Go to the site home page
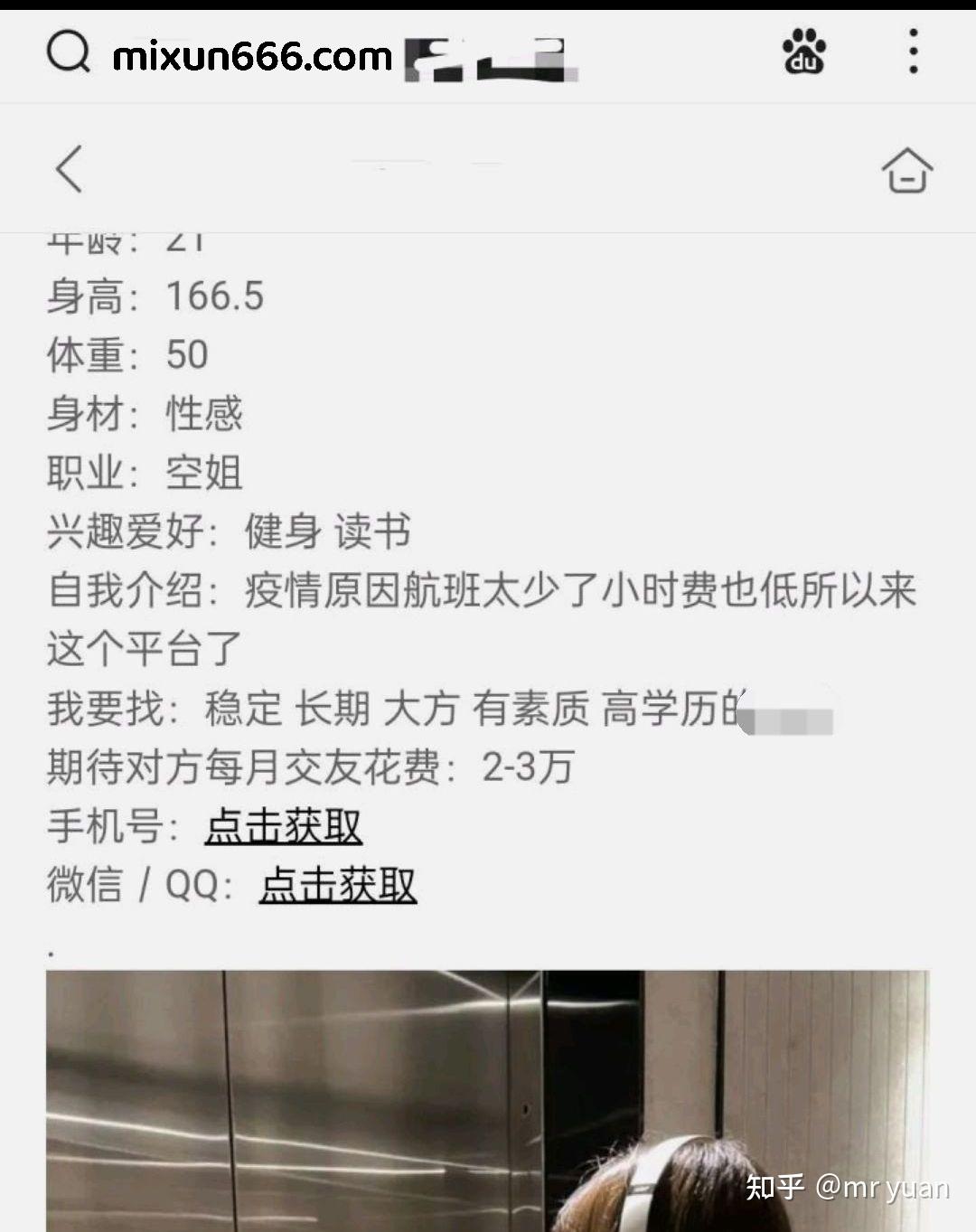Viewport: 976px width, 1232px height. coord(906,170)
